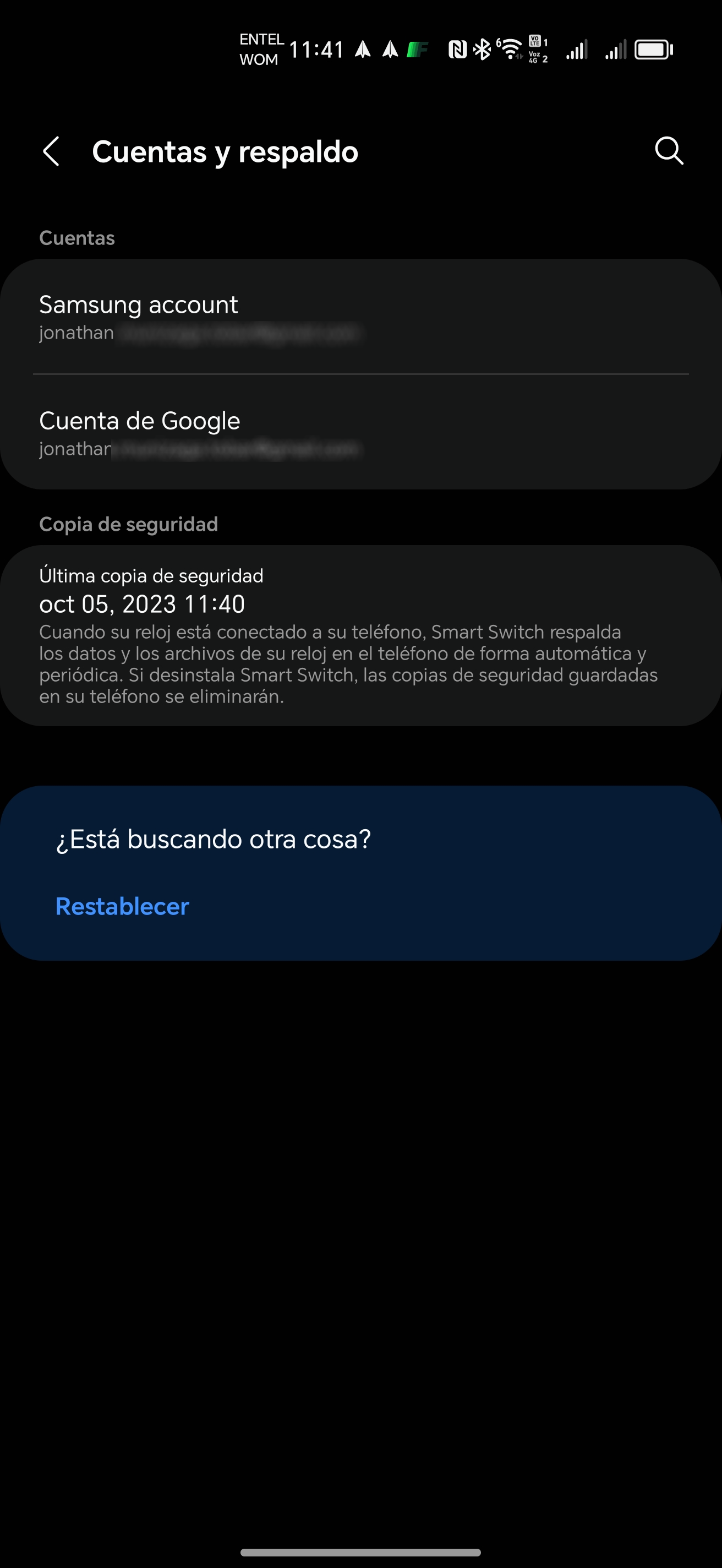Open the search magnifier icon
This screenshot has height=1568, width=722.
click(x=669, y=150)
